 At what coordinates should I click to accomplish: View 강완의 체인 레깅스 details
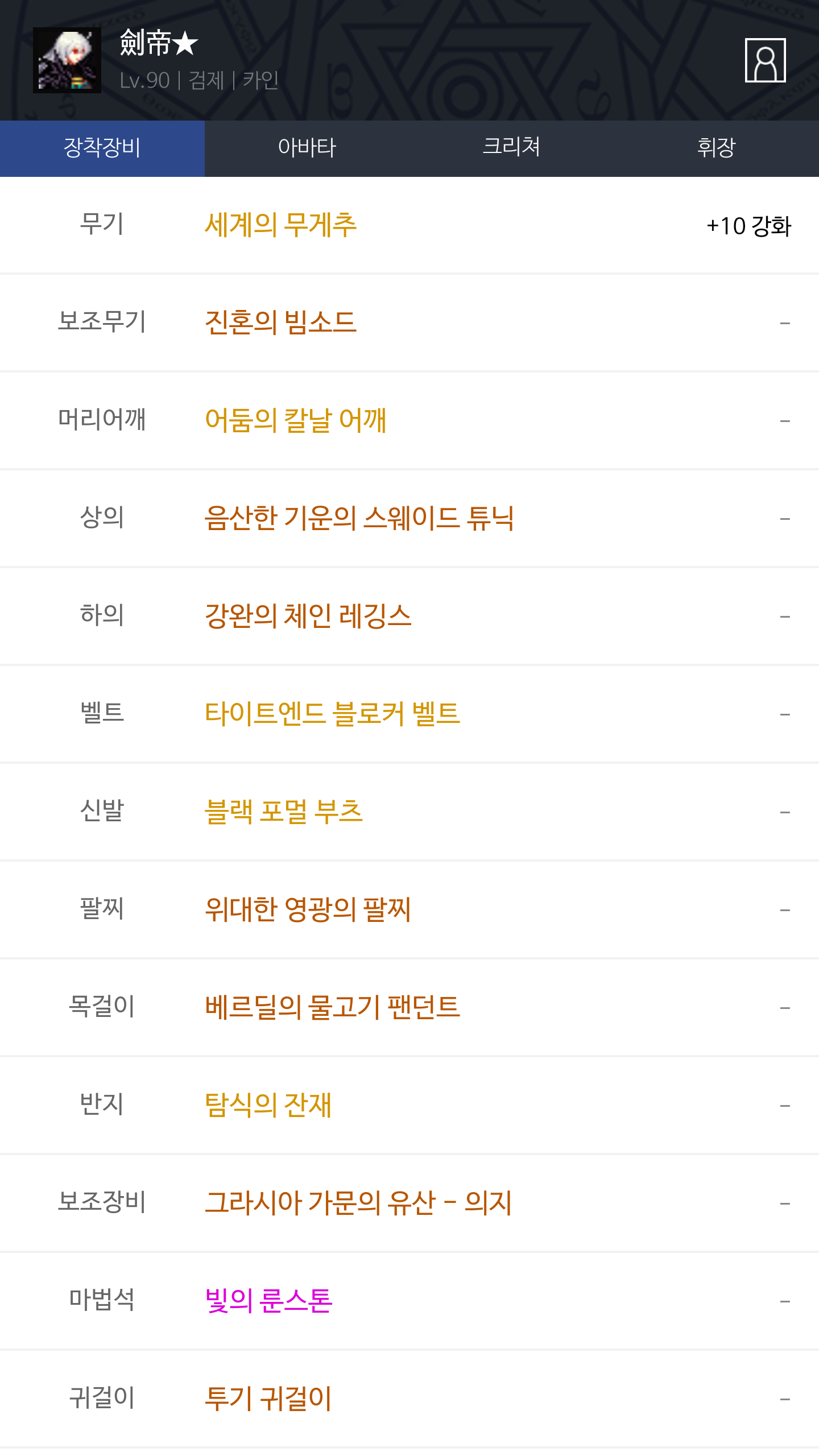[308, 616]
